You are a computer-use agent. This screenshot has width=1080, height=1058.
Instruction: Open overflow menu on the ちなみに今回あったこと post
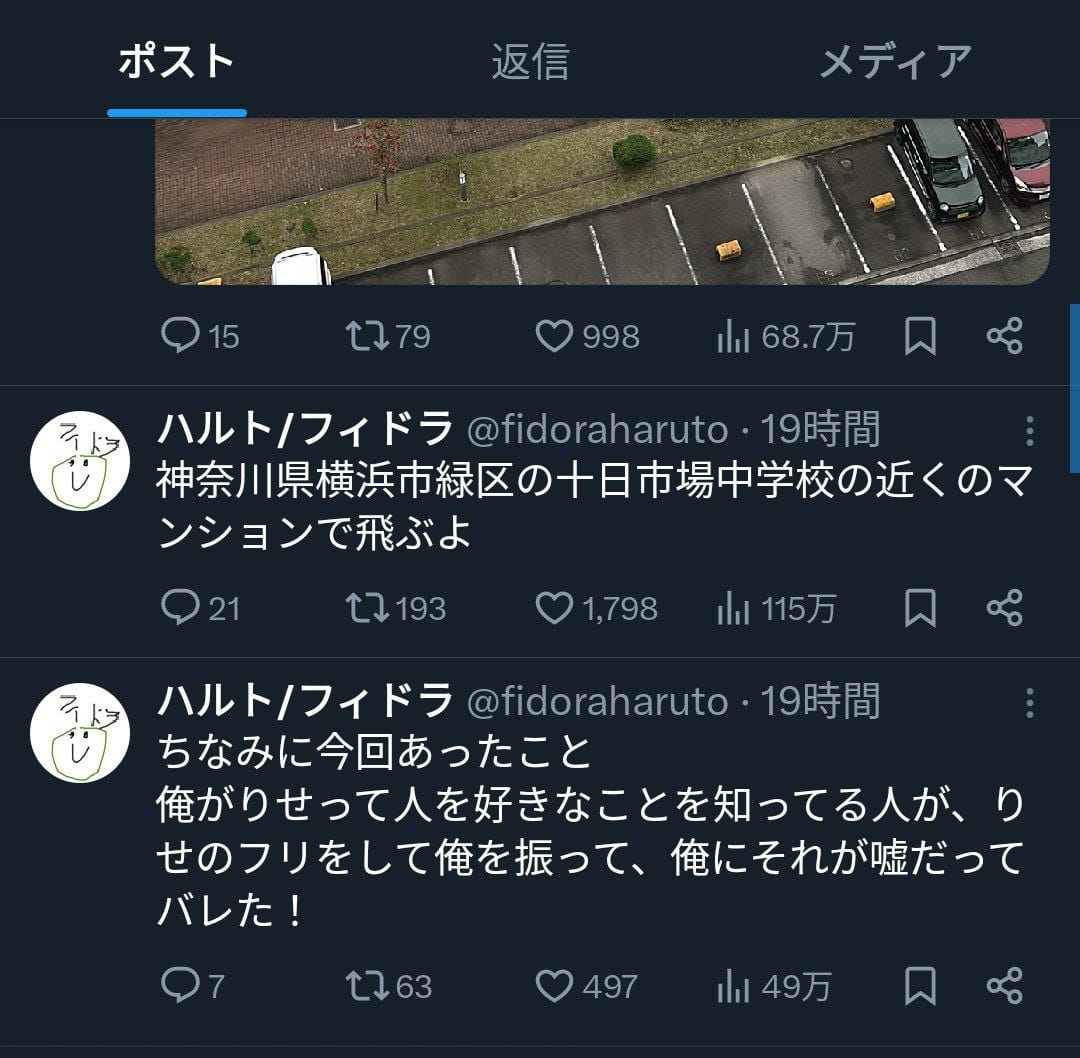pos(1029,703)
